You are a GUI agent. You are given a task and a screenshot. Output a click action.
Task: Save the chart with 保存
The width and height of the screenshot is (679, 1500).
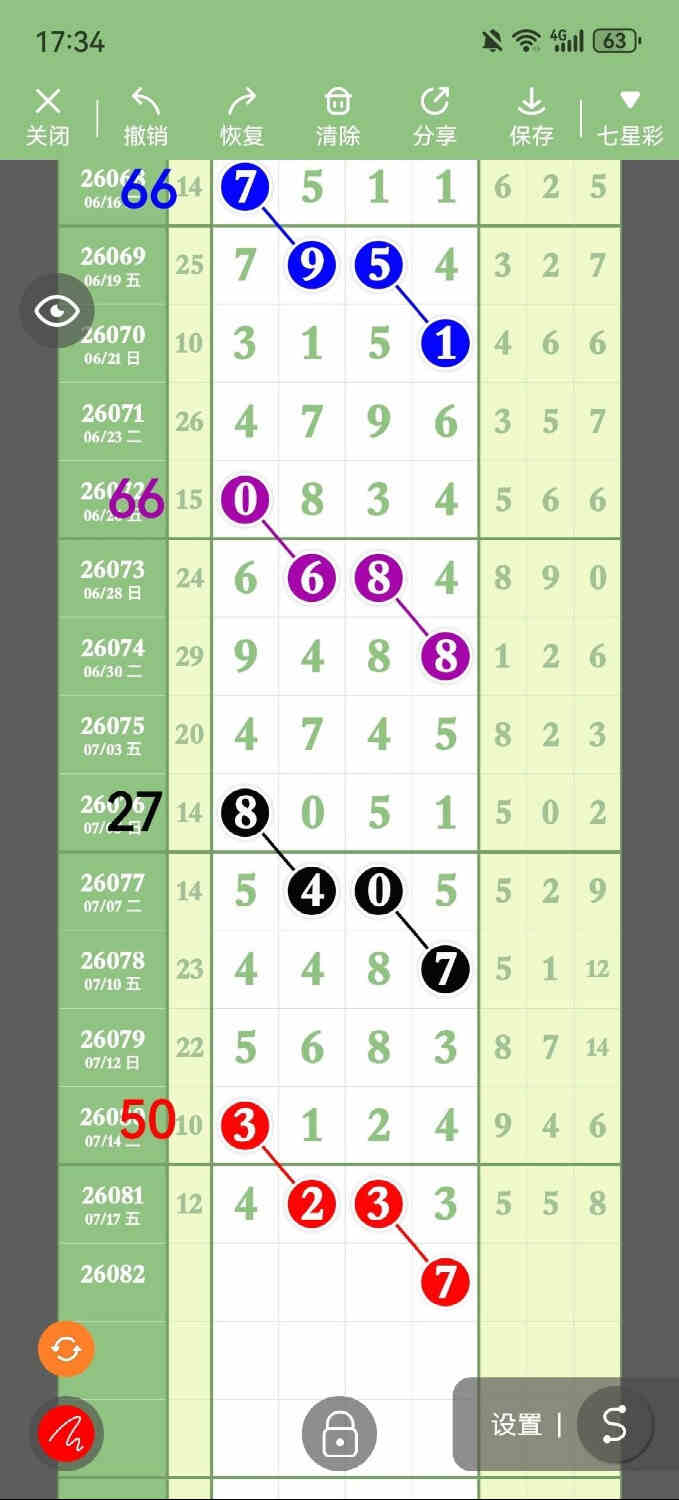tap(531, 117)
